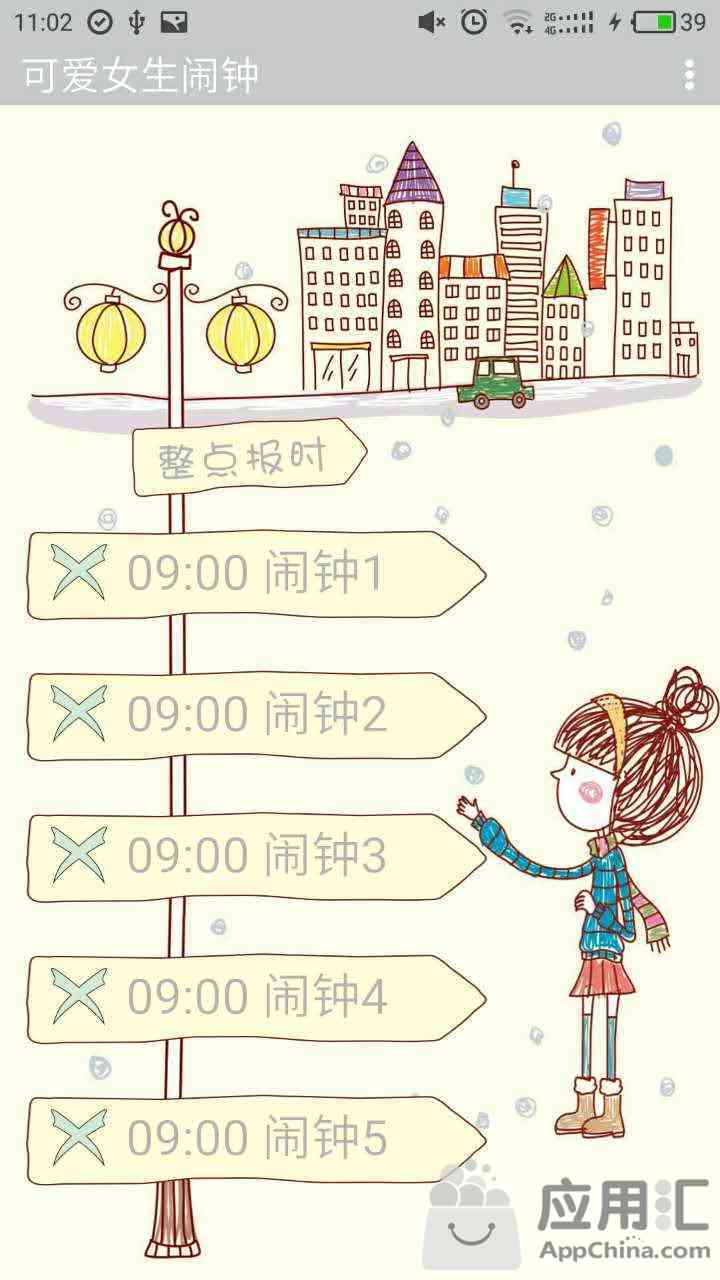Viewport: 720px width, 1280px height.
Task: Open 09:00 闹钟3 settings
Action: point(256,857)
